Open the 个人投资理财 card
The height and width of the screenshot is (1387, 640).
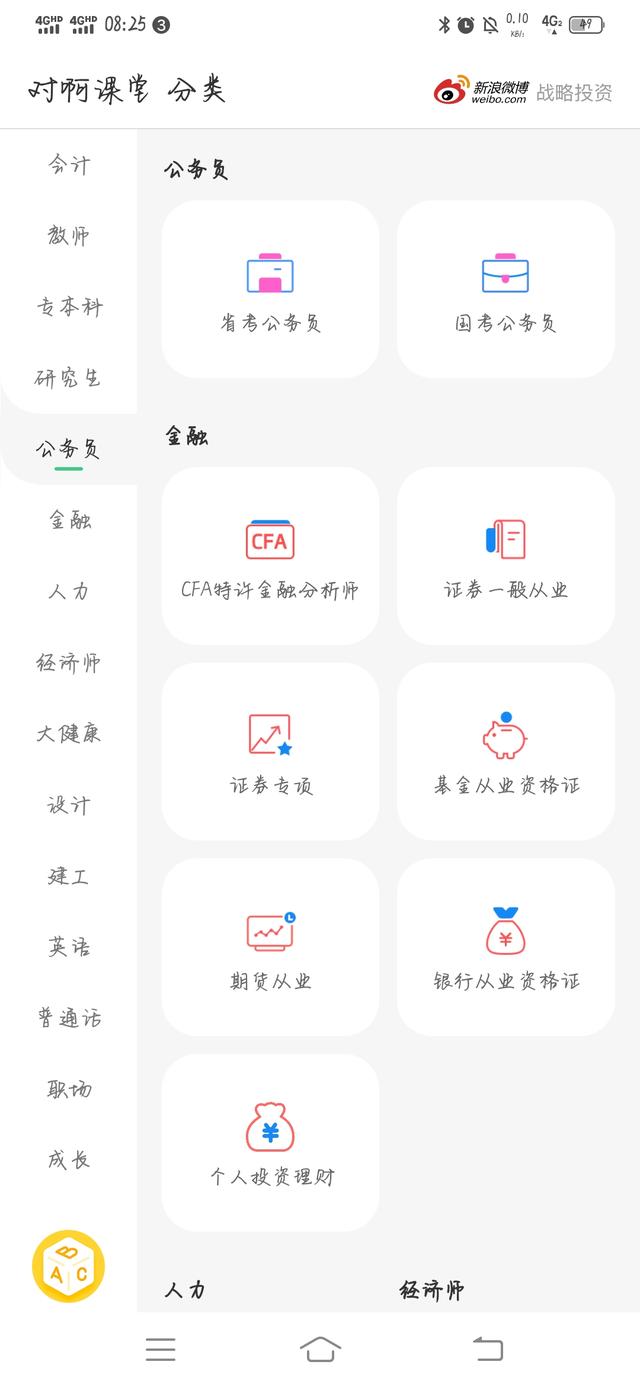270,1143
